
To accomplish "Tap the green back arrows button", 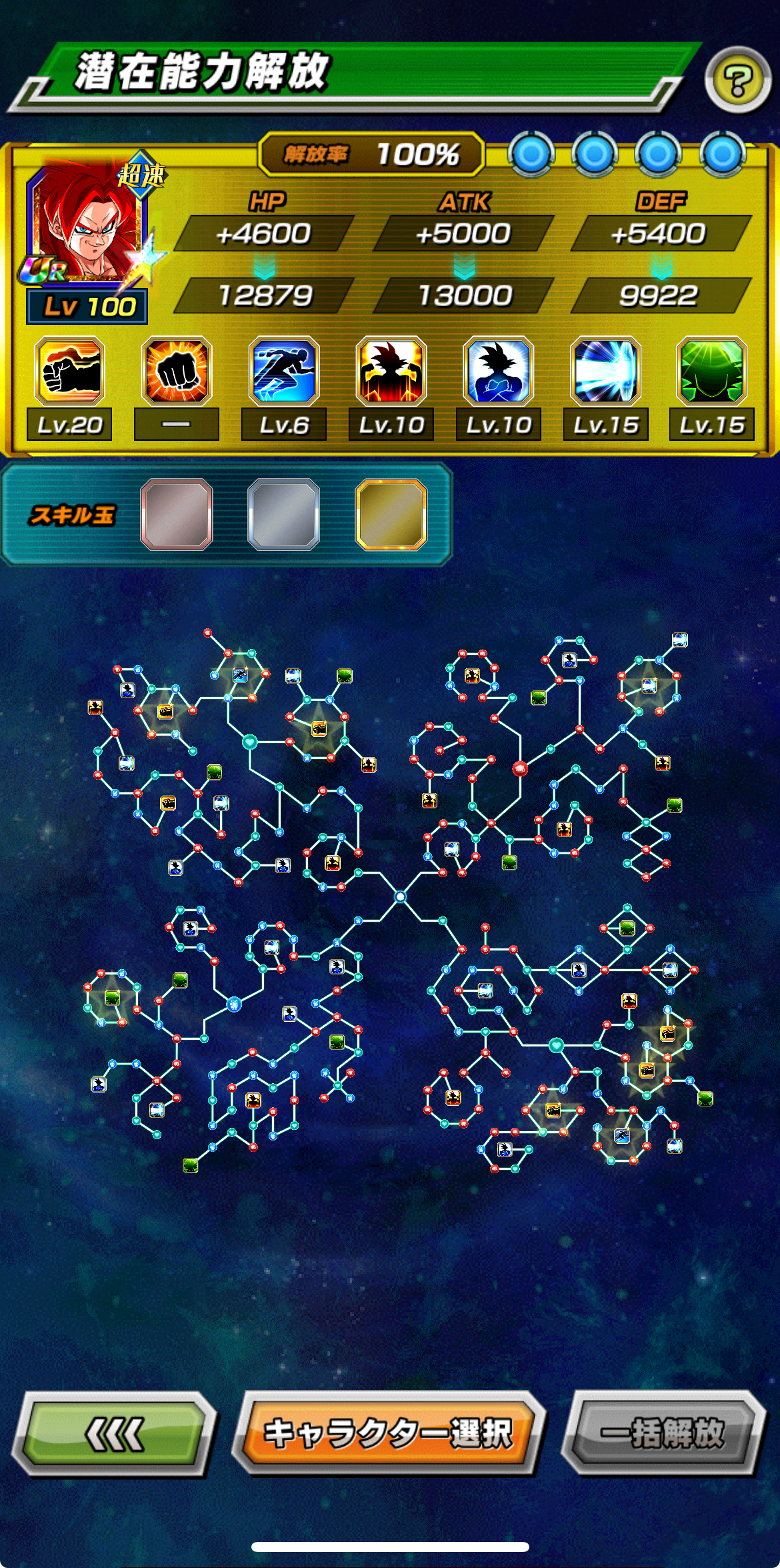I will coord(115,1433).
